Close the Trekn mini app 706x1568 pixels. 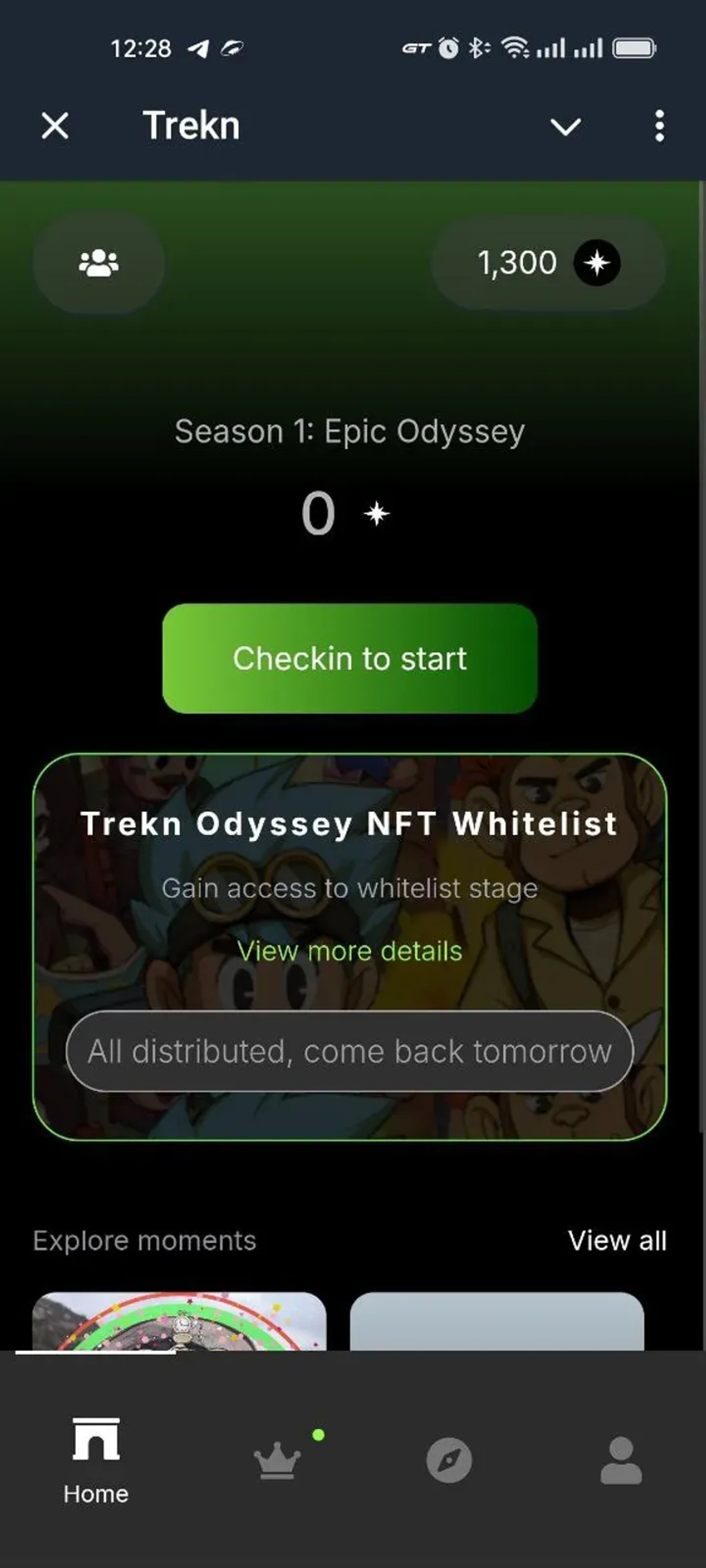55,126
